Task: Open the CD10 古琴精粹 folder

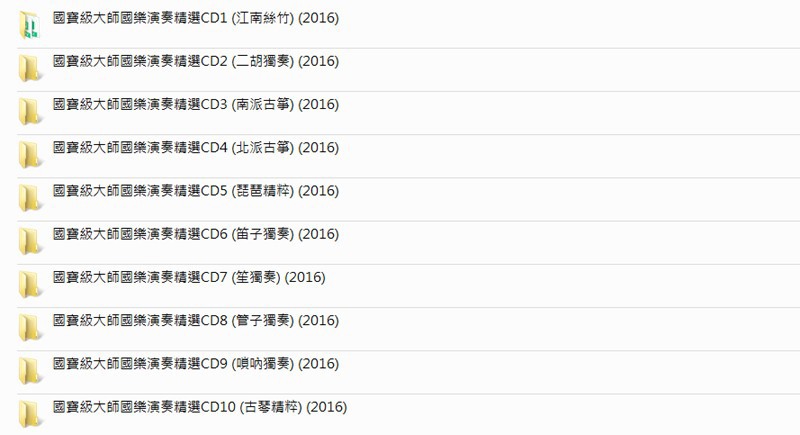Action: tap(198, 407)
